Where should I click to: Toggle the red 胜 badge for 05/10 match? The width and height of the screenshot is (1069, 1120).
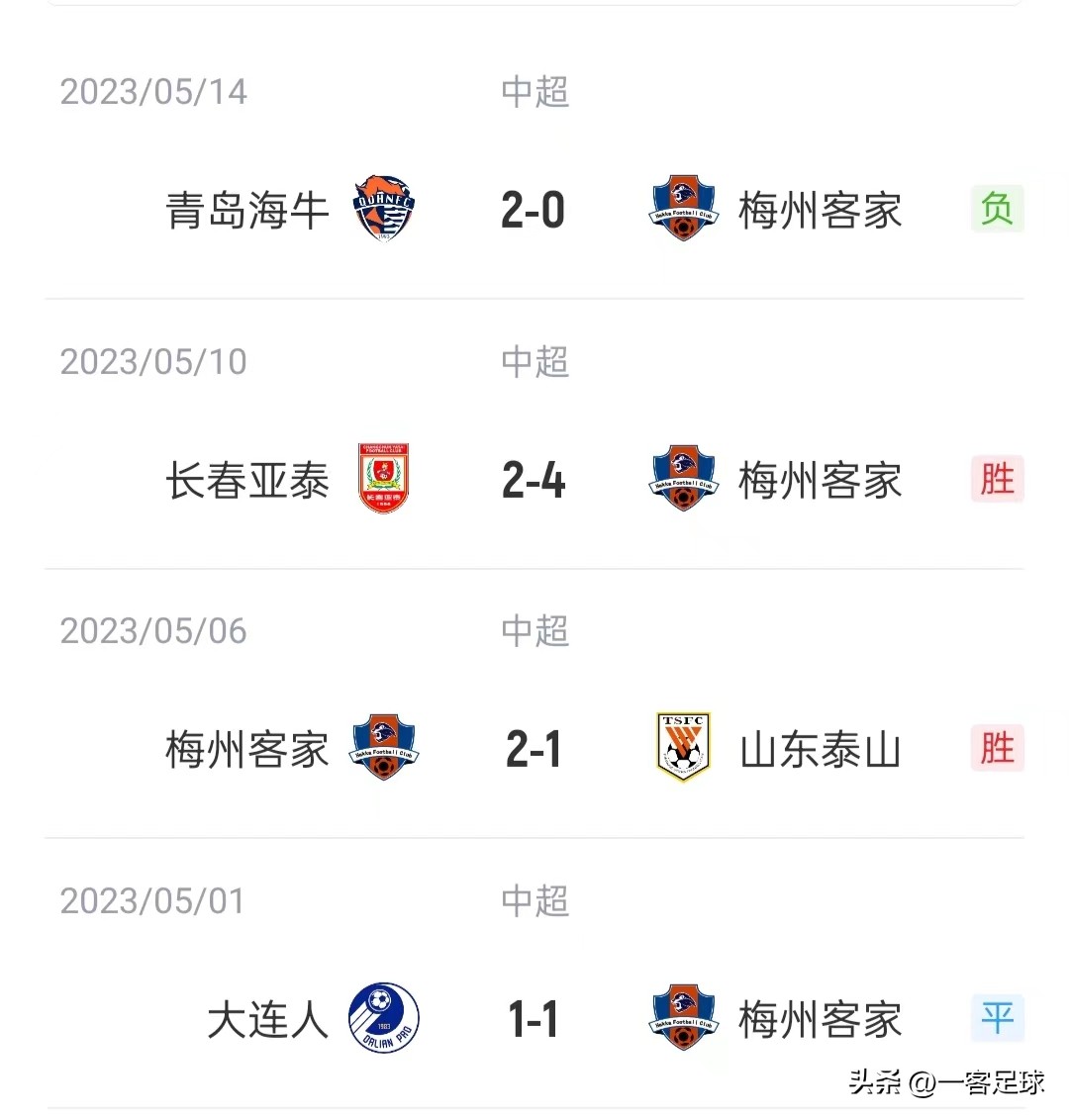(997, 479)
